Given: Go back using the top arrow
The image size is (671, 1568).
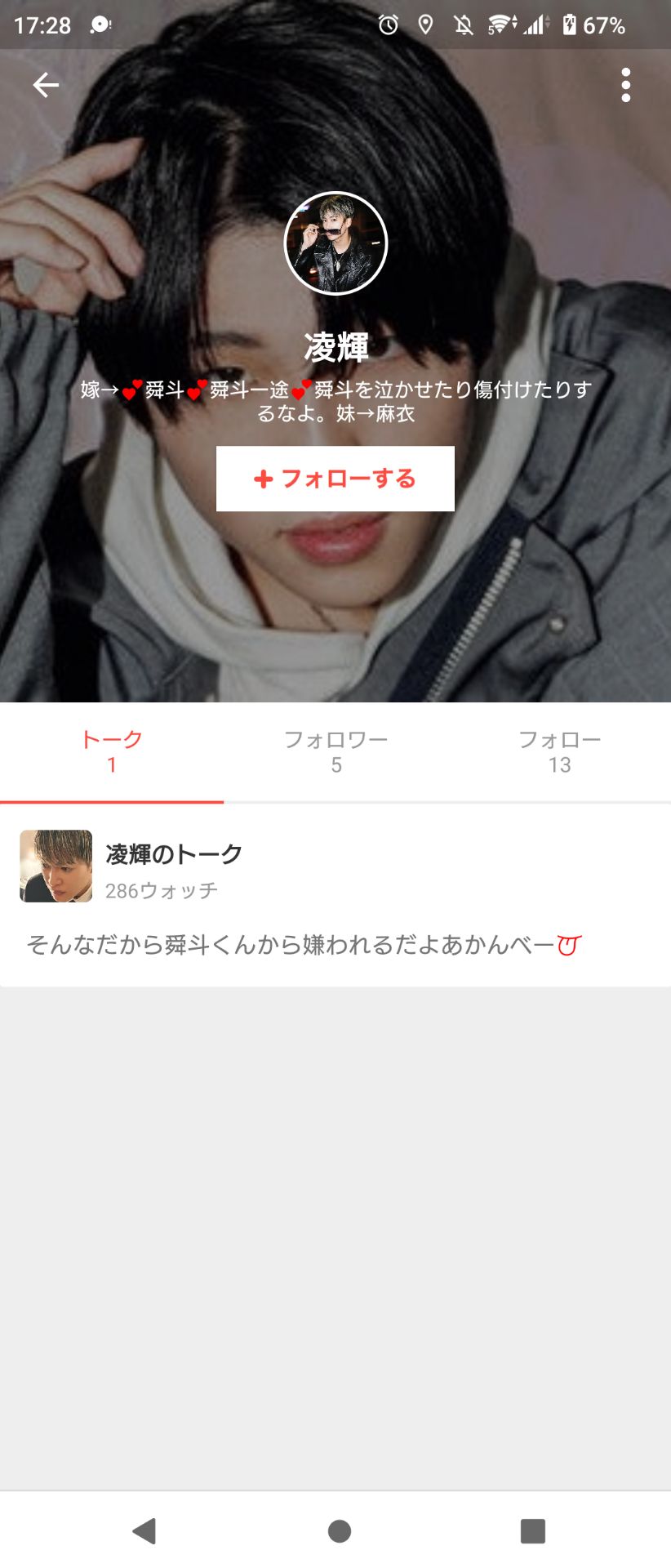Looking at the screenshot, I should [x=46, y=85].
